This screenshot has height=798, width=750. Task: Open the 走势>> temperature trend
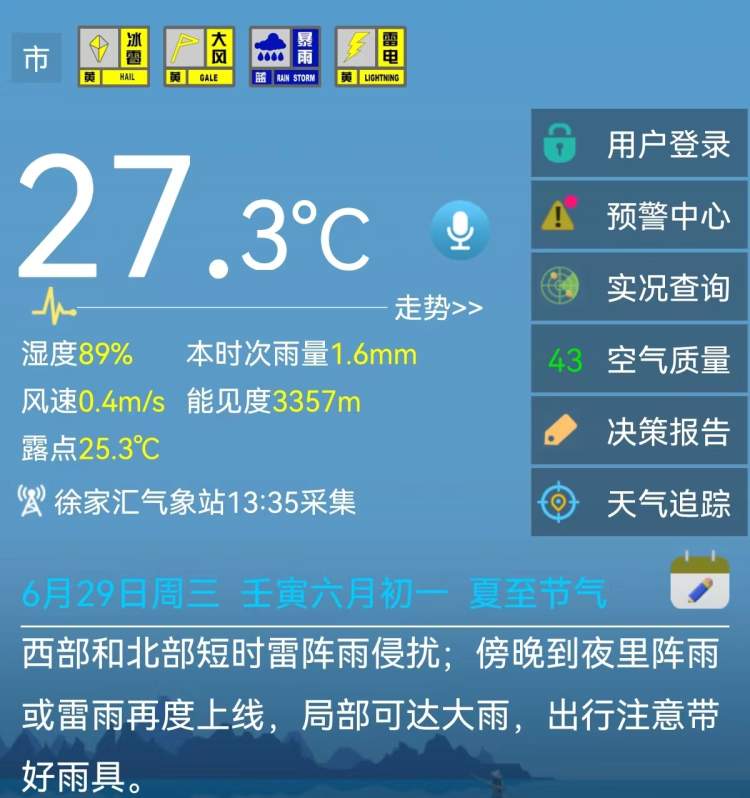click(x=438, y=308)
